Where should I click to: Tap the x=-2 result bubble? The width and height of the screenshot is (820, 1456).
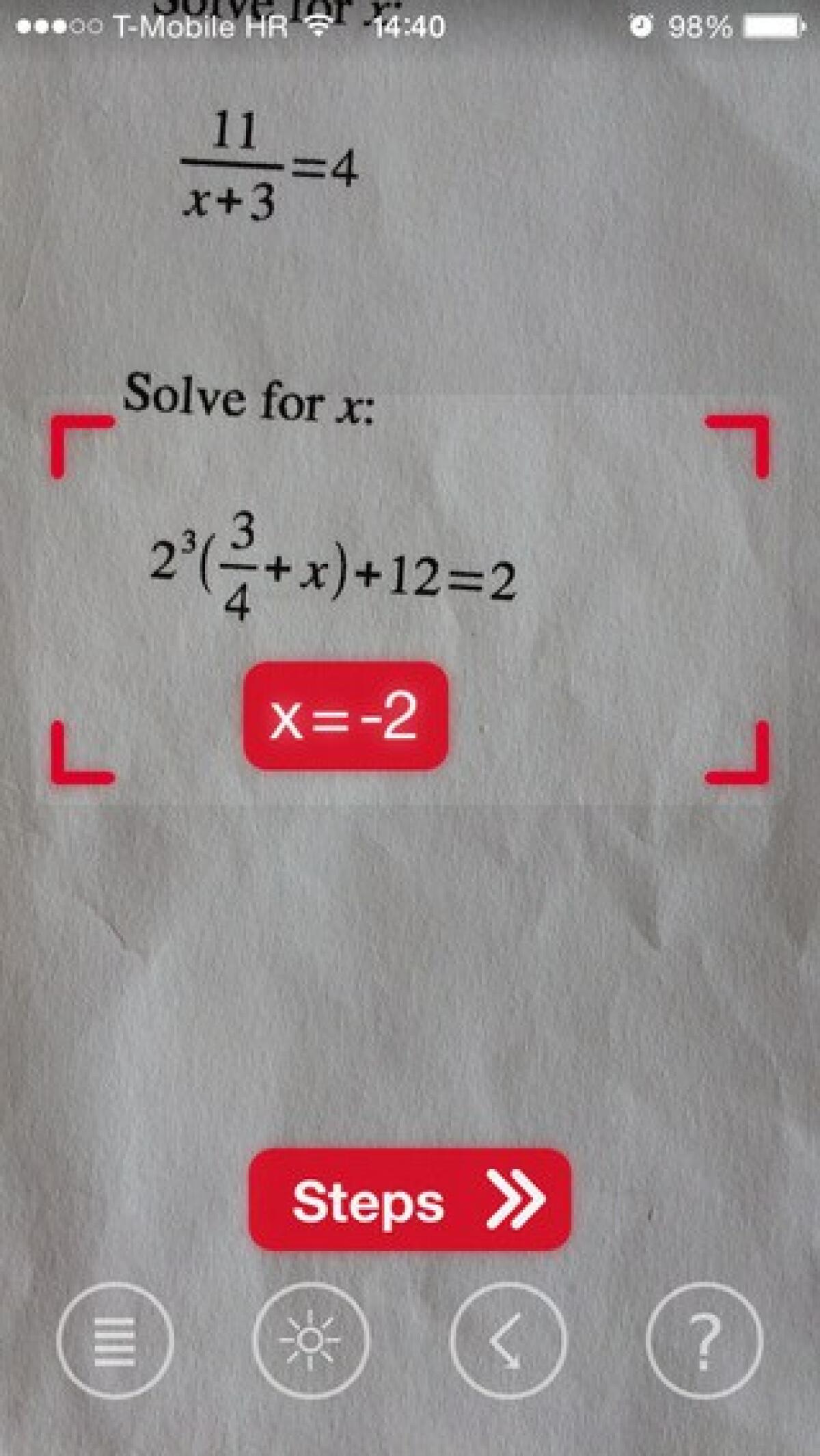tap(345, 716)
